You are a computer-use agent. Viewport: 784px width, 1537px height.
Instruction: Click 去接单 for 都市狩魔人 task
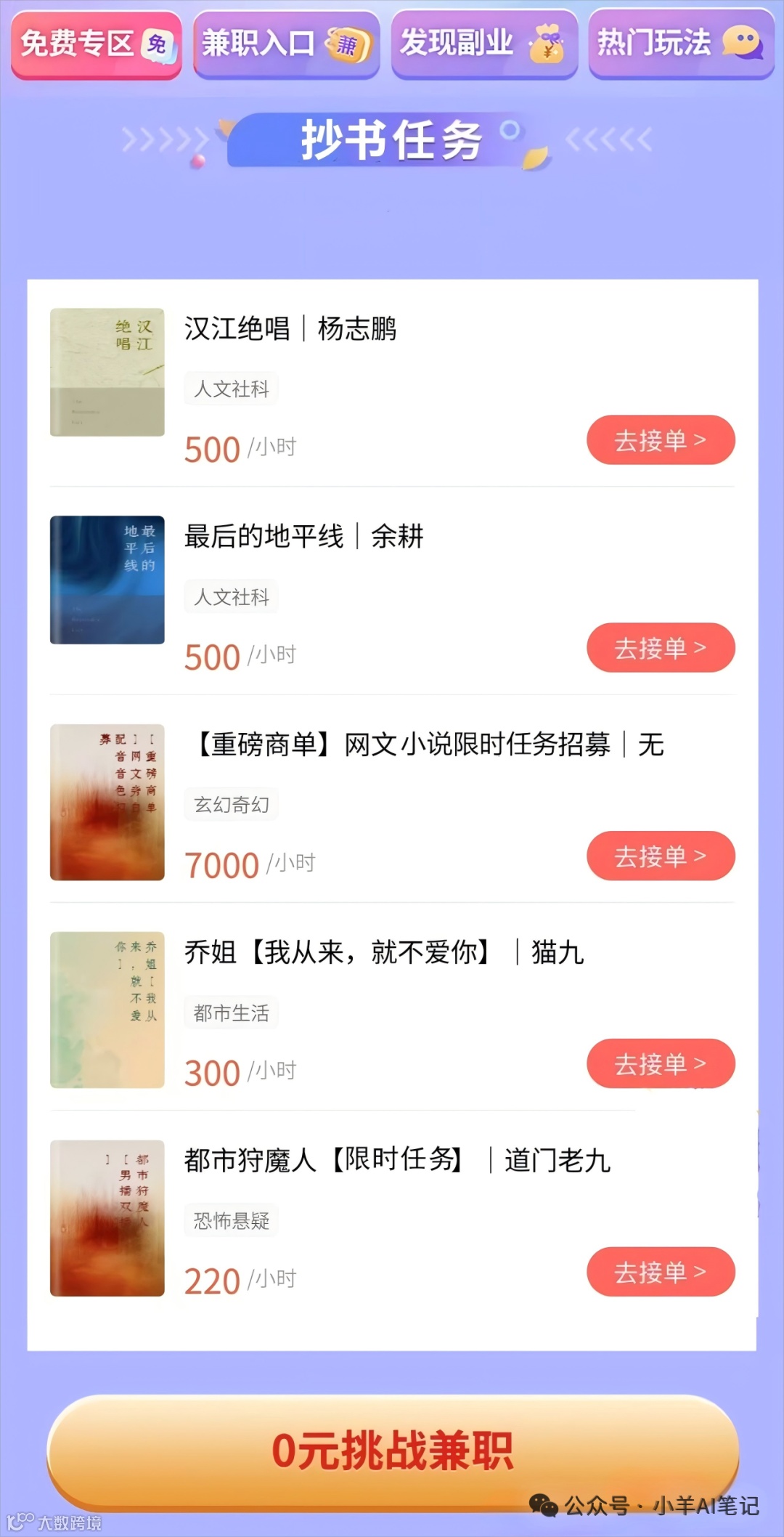coord(660,1272)
